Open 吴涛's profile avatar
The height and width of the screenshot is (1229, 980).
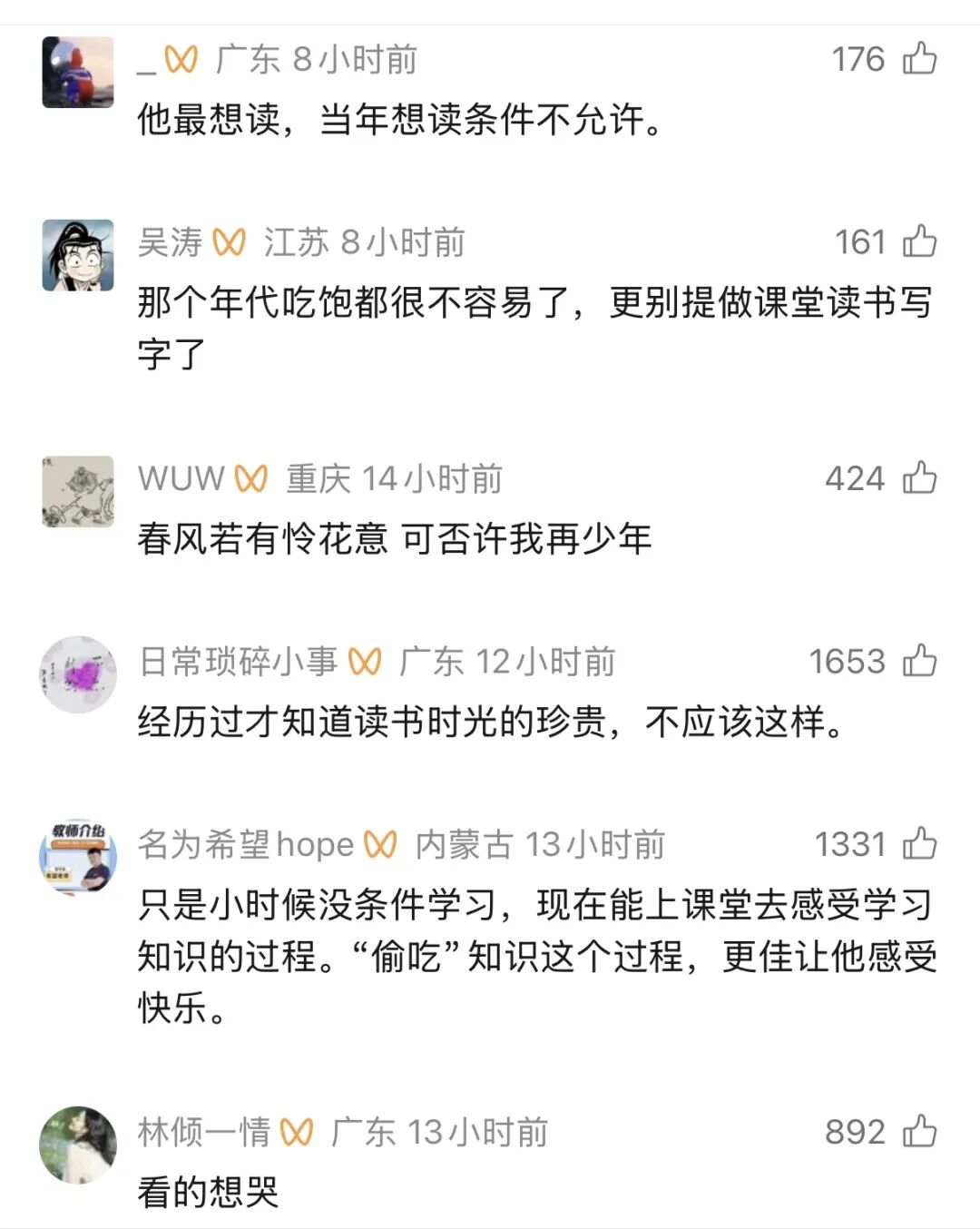(x=78, y=255)
